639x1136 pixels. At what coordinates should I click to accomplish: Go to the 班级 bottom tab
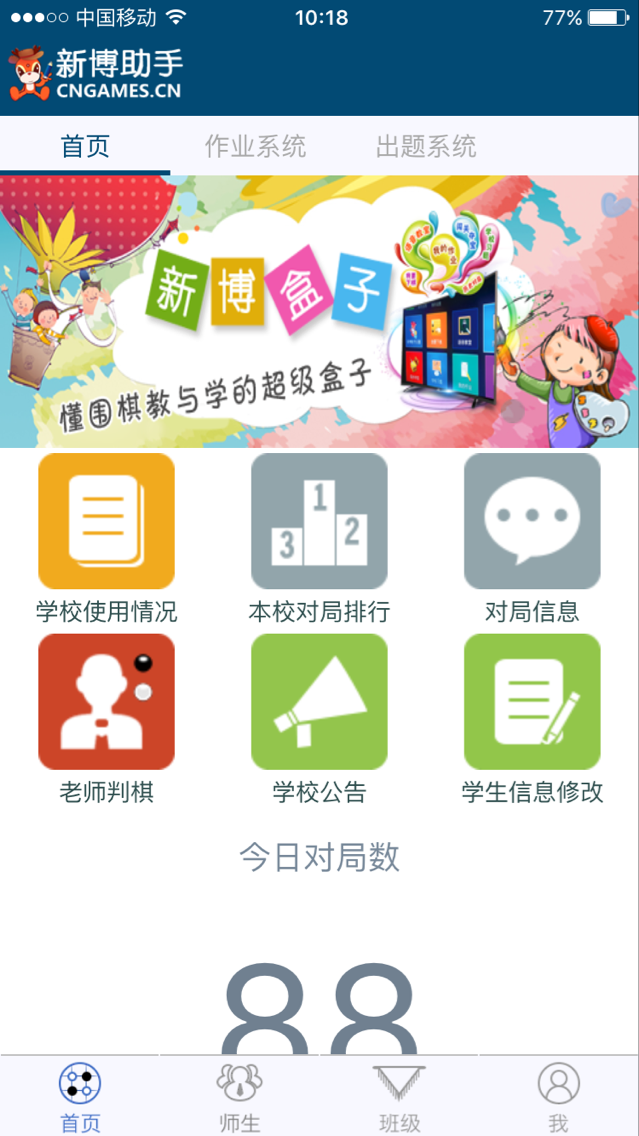pos(399,1097)
